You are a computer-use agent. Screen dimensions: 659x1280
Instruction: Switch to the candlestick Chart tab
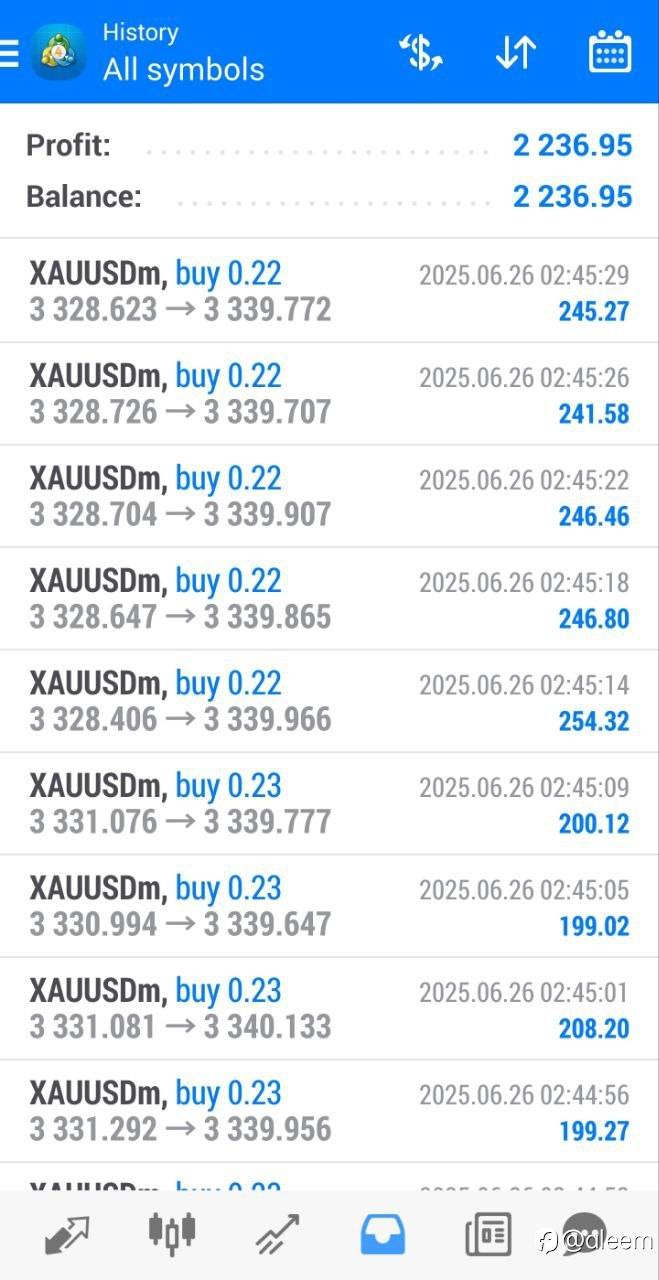pos(171,1234)
